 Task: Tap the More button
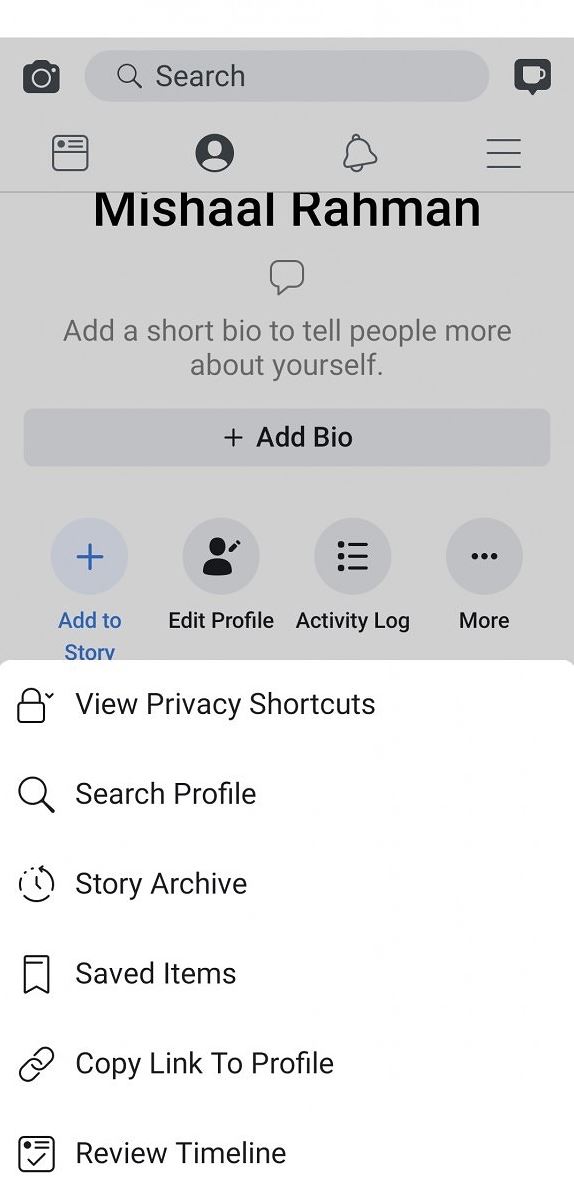pos(484,575)
